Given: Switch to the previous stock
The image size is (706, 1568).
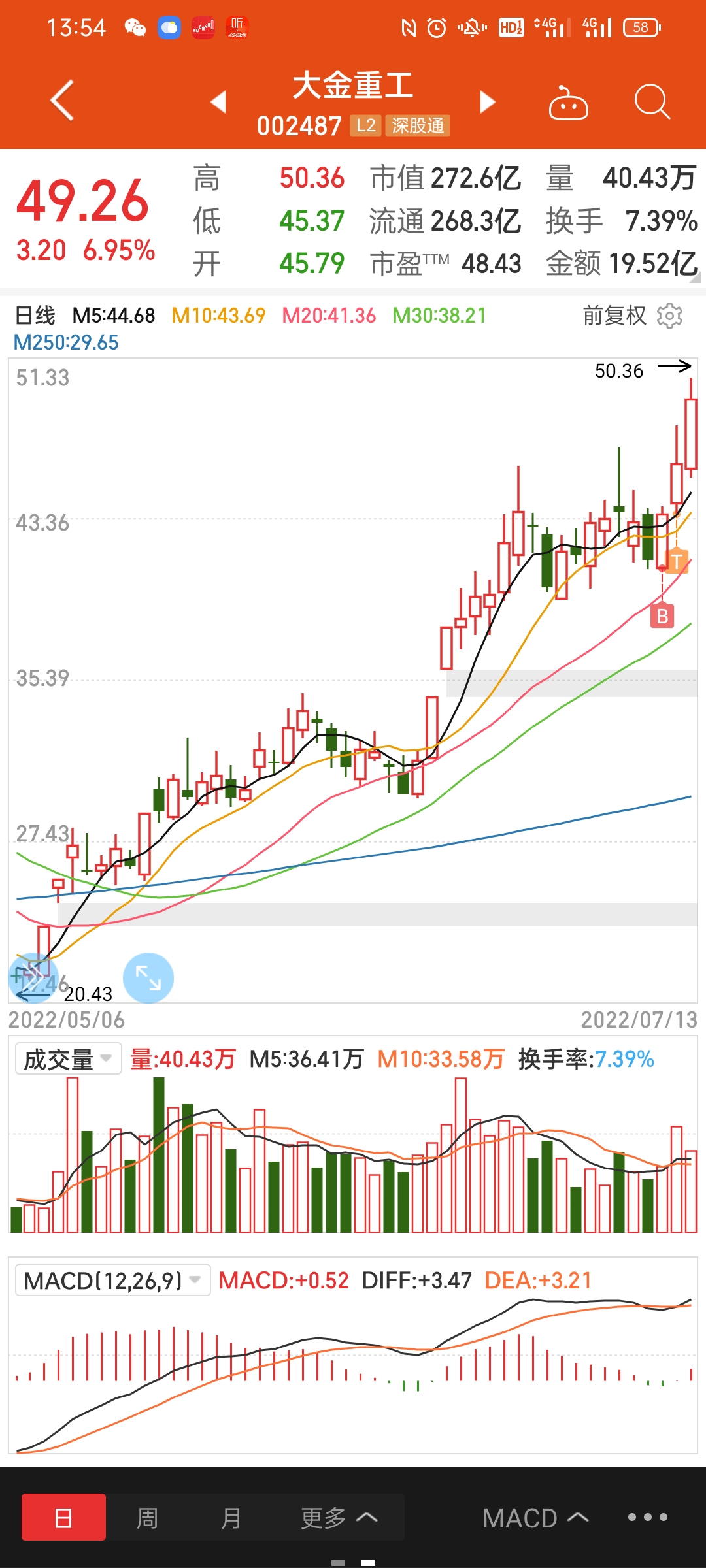Looking at the screenshot, I should 218,102.
